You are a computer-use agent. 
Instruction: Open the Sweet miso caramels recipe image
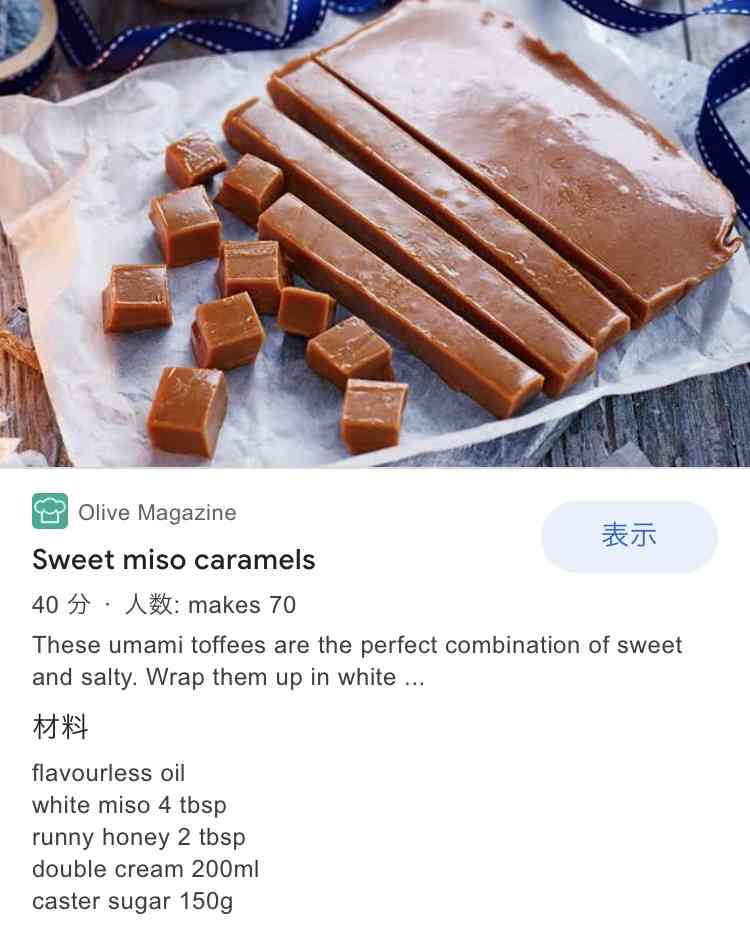375,232
